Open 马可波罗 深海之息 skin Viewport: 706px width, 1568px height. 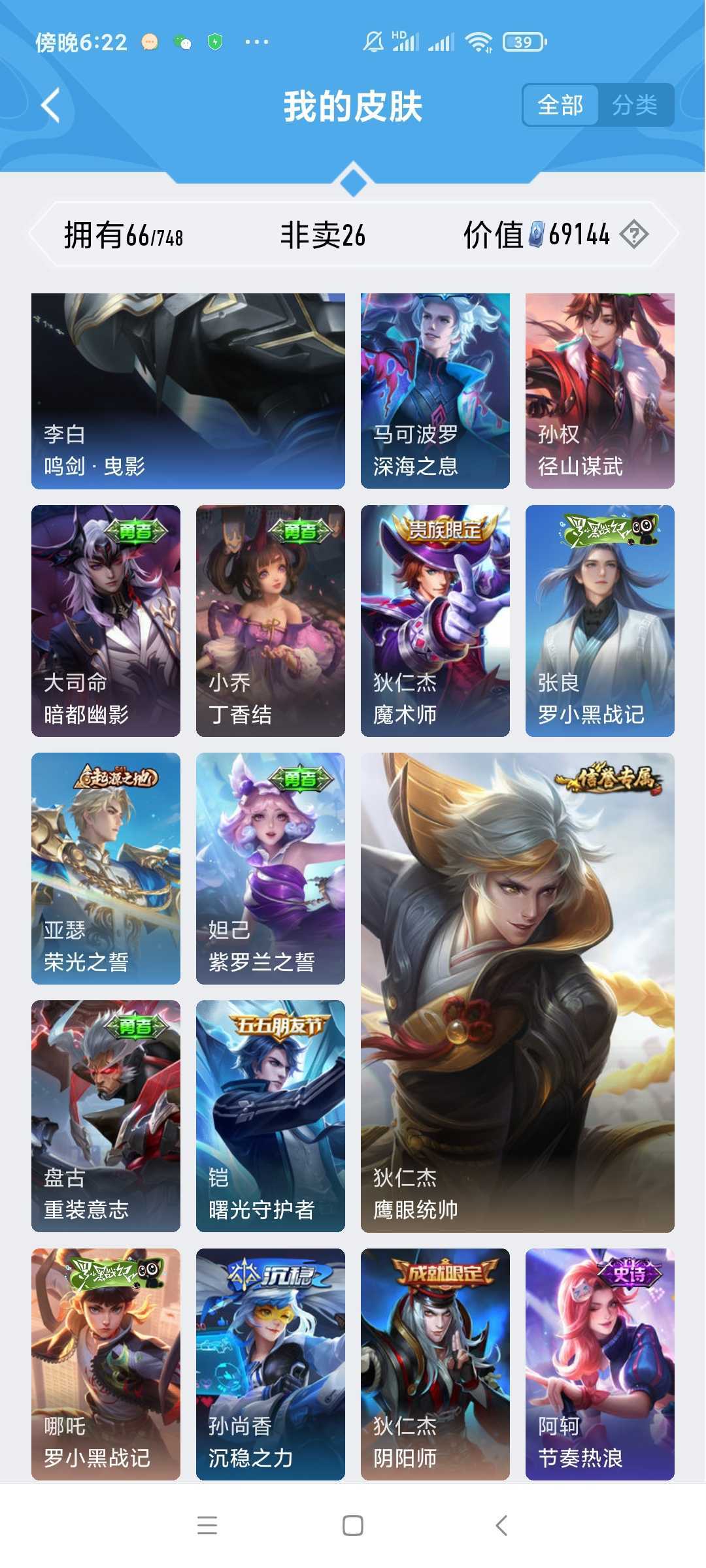point(435,391)
